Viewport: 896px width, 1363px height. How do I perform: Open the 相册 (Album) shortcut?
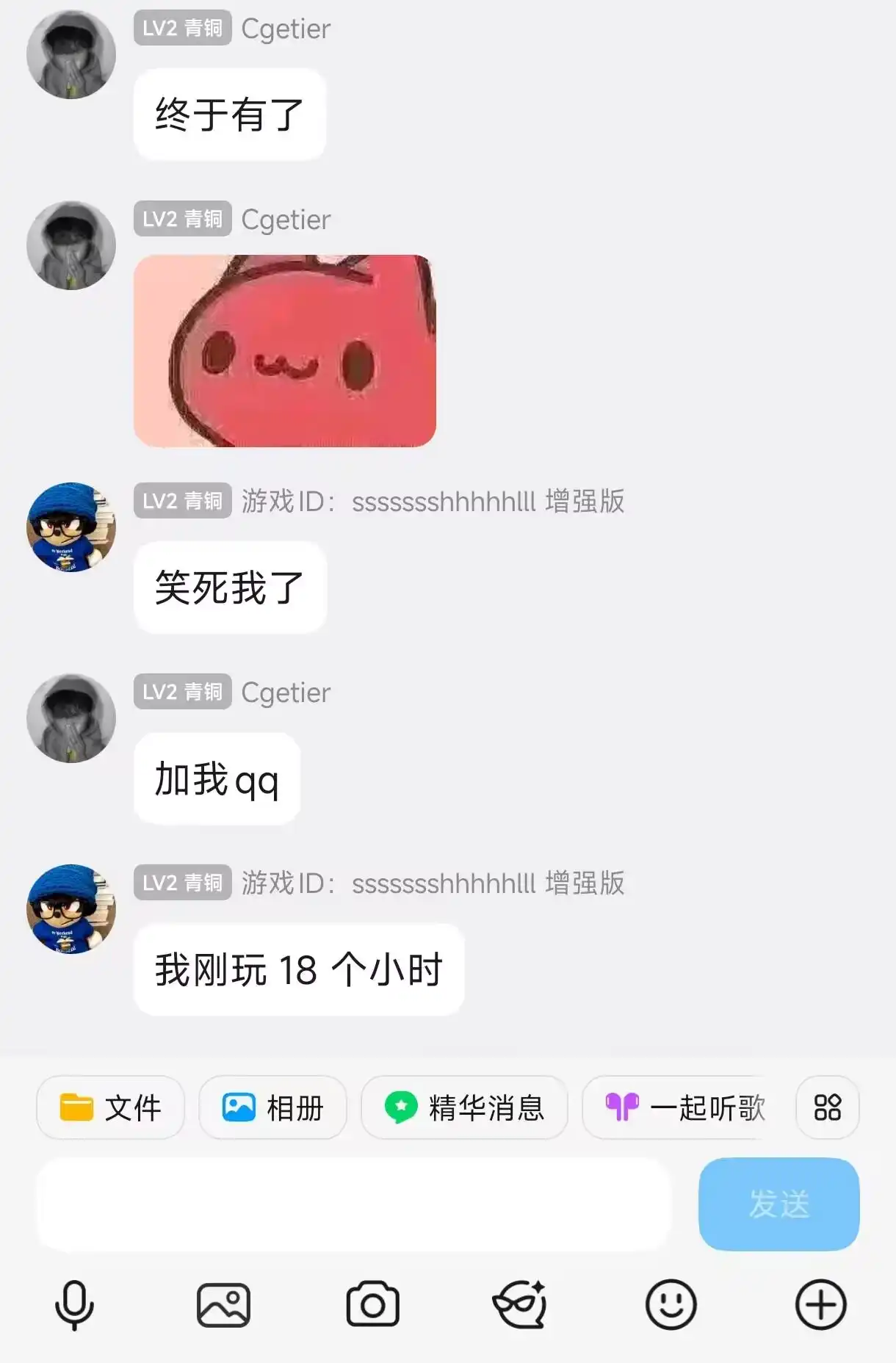pos(272,1107)
